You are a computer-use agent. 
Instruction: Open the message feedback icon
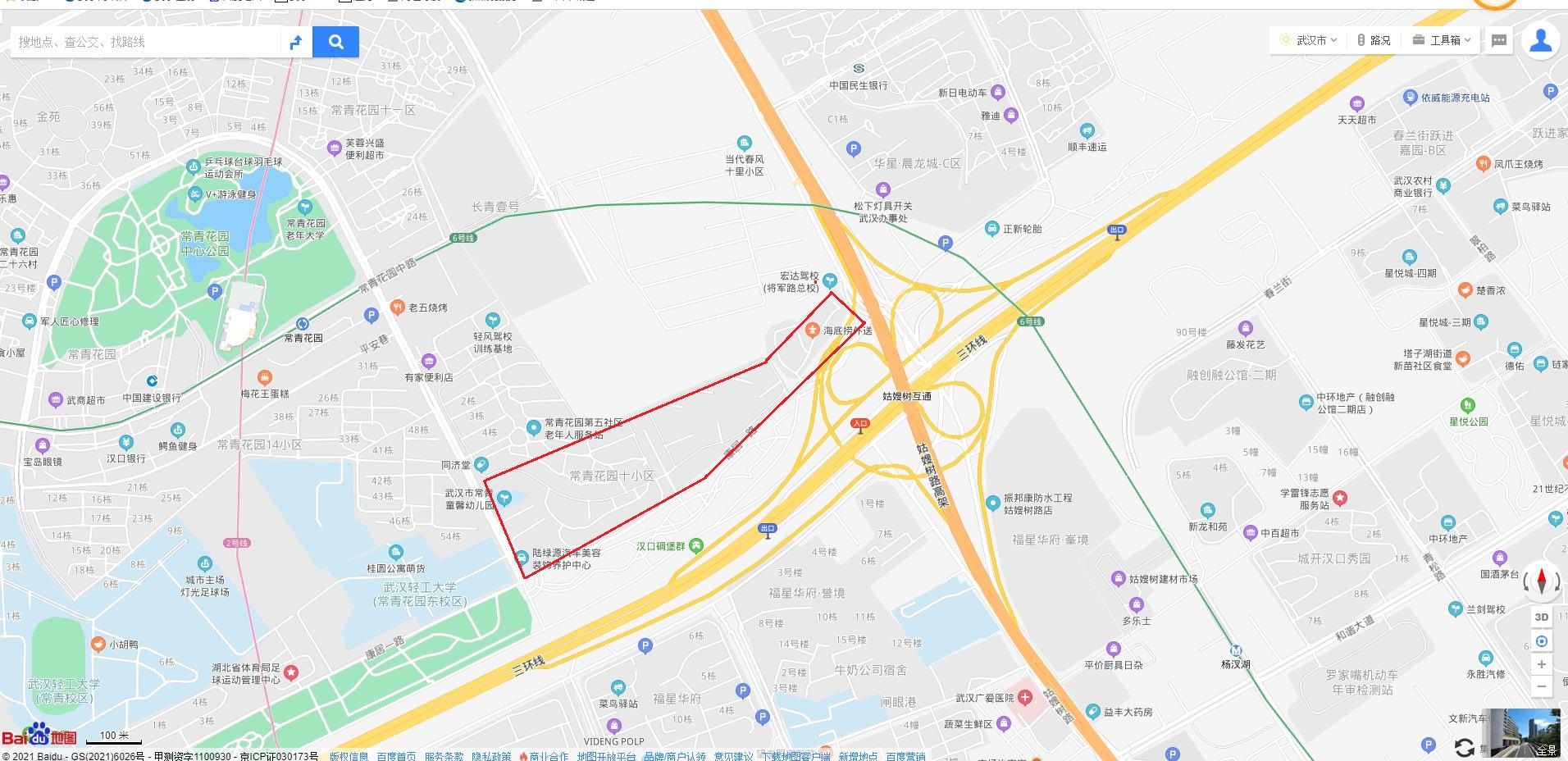click(1499, 40)
